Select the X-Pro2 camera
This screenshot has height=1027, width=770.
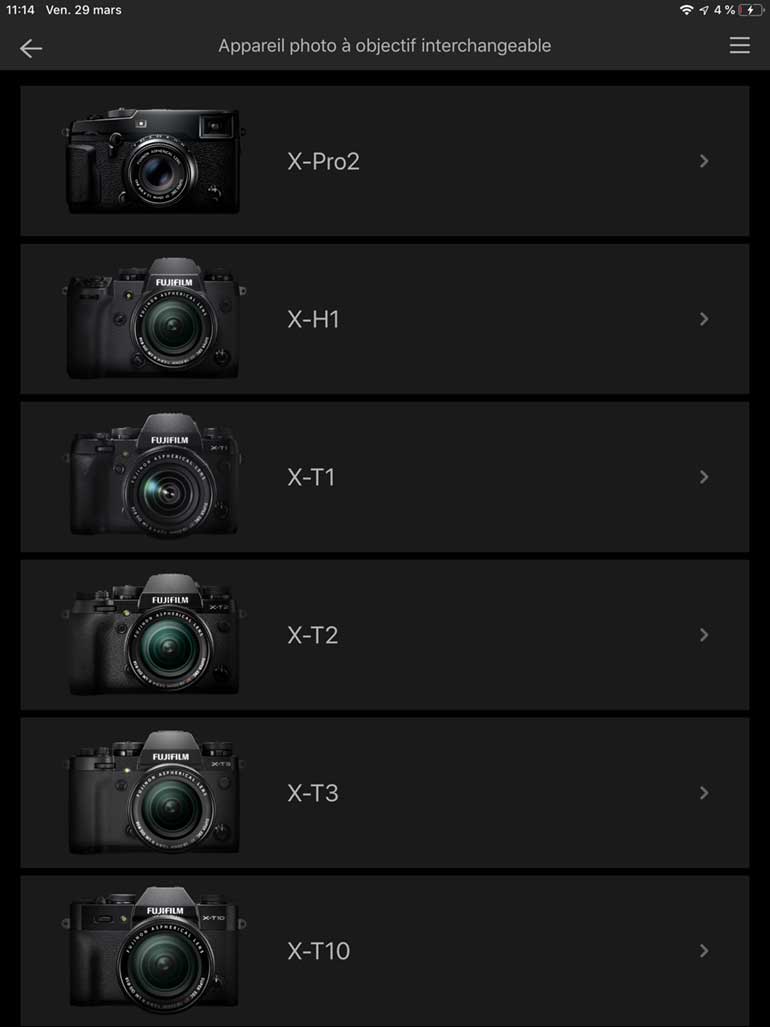(x=384, y=161)
